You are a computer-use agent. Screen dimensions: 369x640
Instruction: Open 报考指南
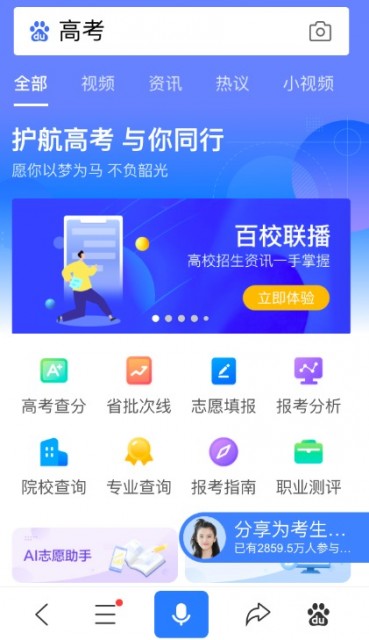pos(223,467)
